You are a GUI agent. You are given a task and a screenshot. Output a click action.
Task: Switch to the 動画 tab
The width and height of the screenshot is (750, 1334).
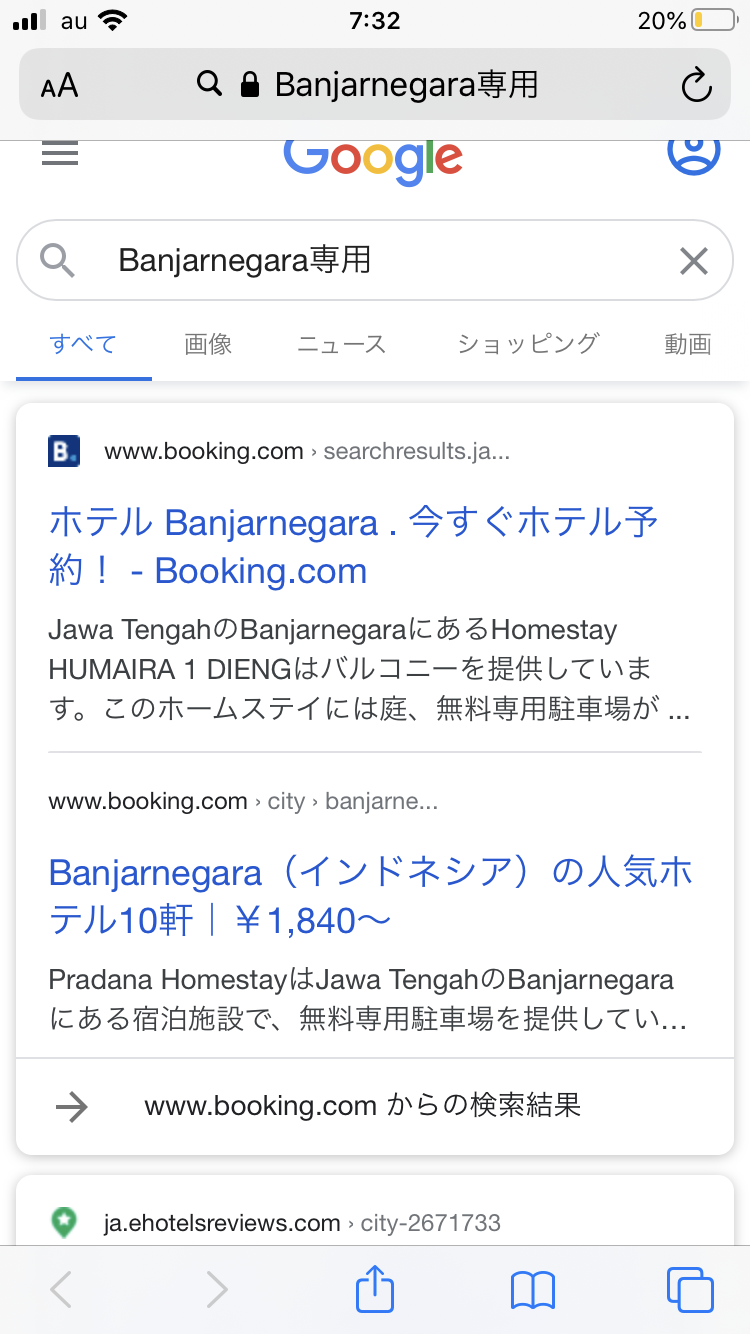[688, 344]
